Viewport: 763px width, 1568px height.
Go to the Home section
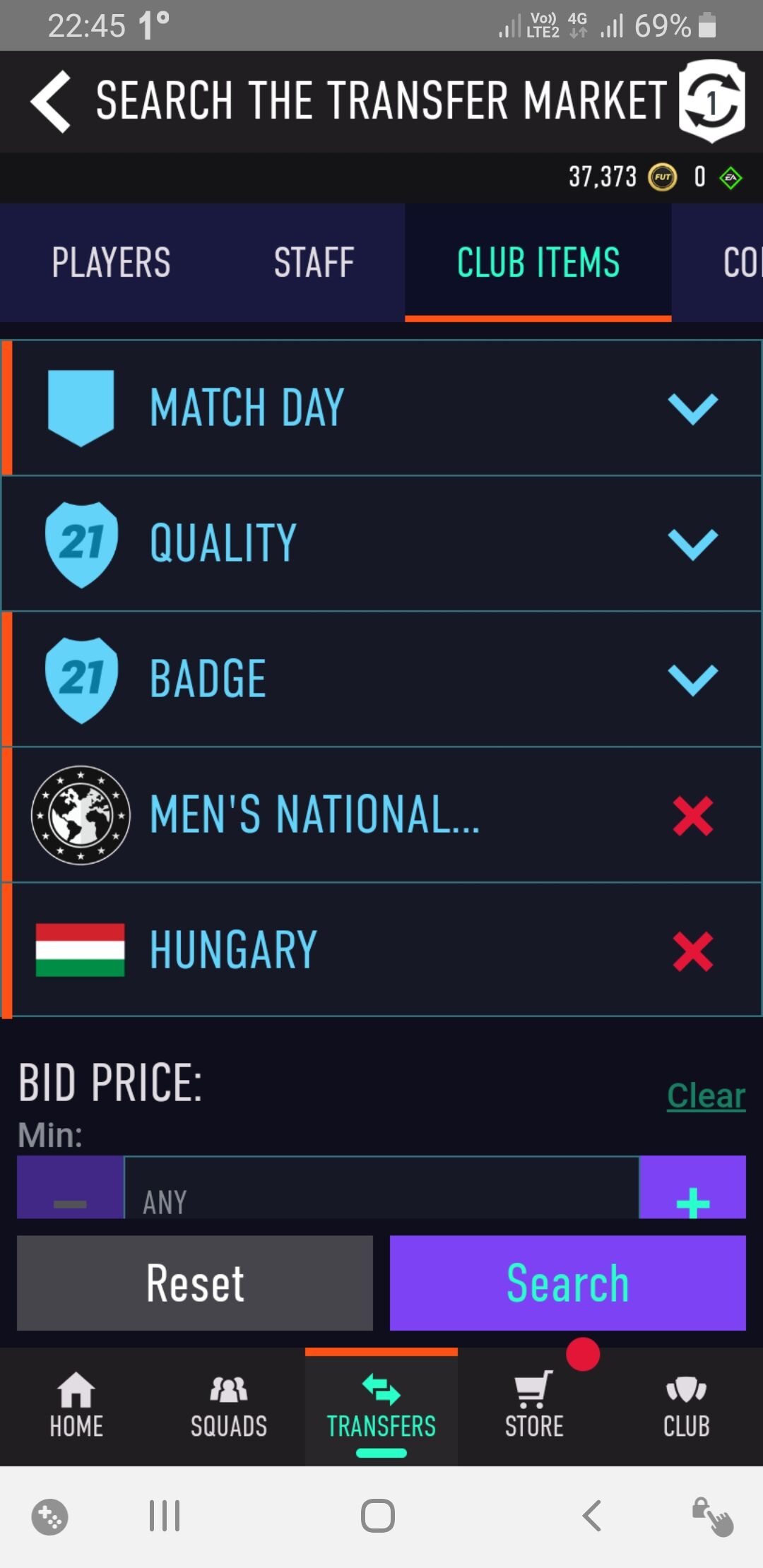[76, 1406]
